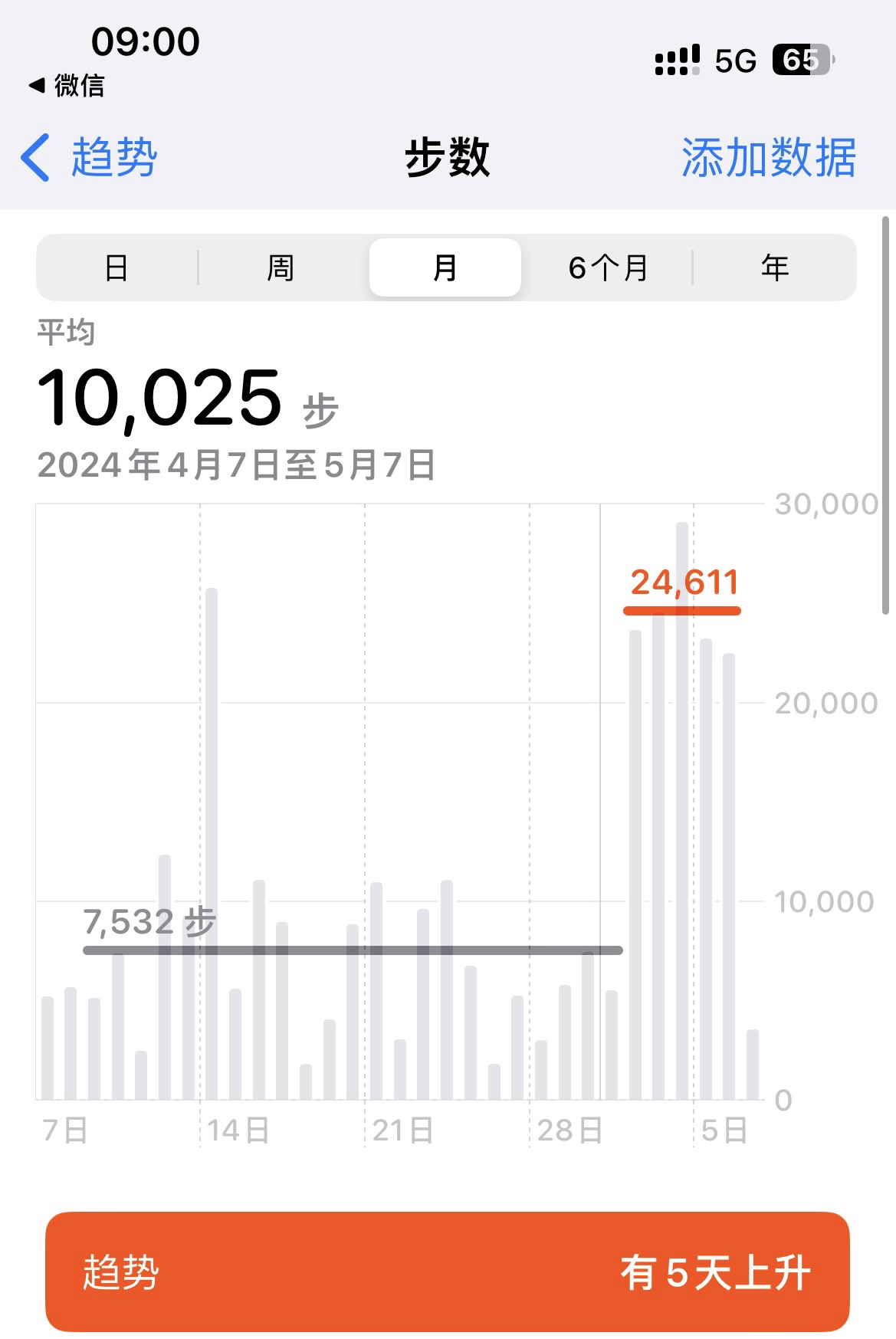Switch to the 日 view

(x=117, y=267)
